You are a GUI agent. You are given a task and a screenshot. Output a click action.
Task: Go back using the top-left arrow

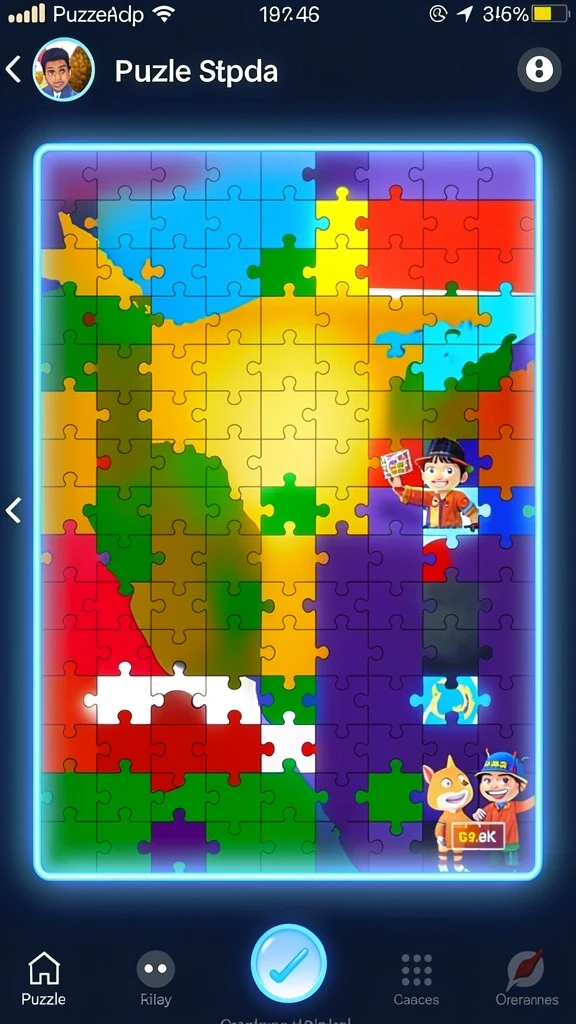[13, 69]
